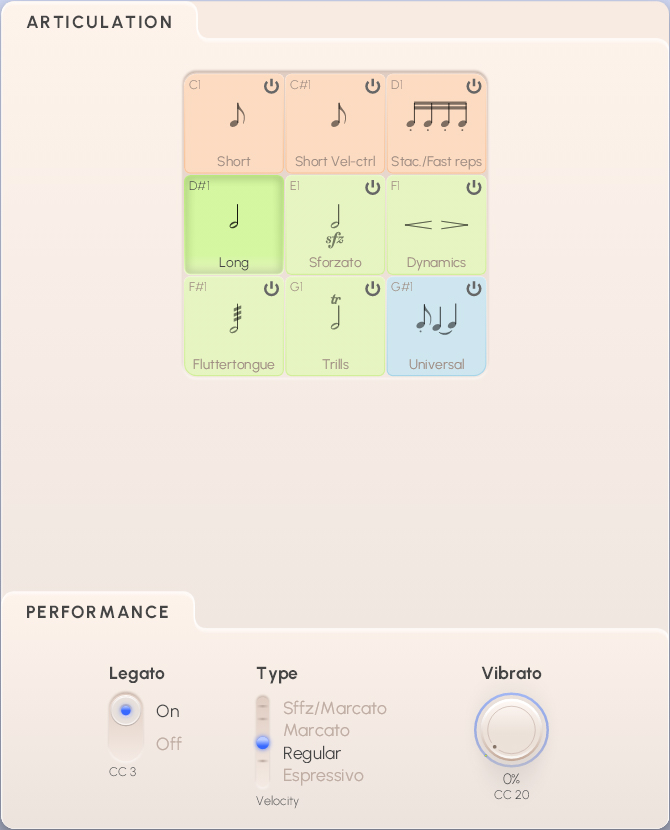Select the Fluttertongue articulation
The height and width of the screenshot is (830, 670).
point(234,328)
